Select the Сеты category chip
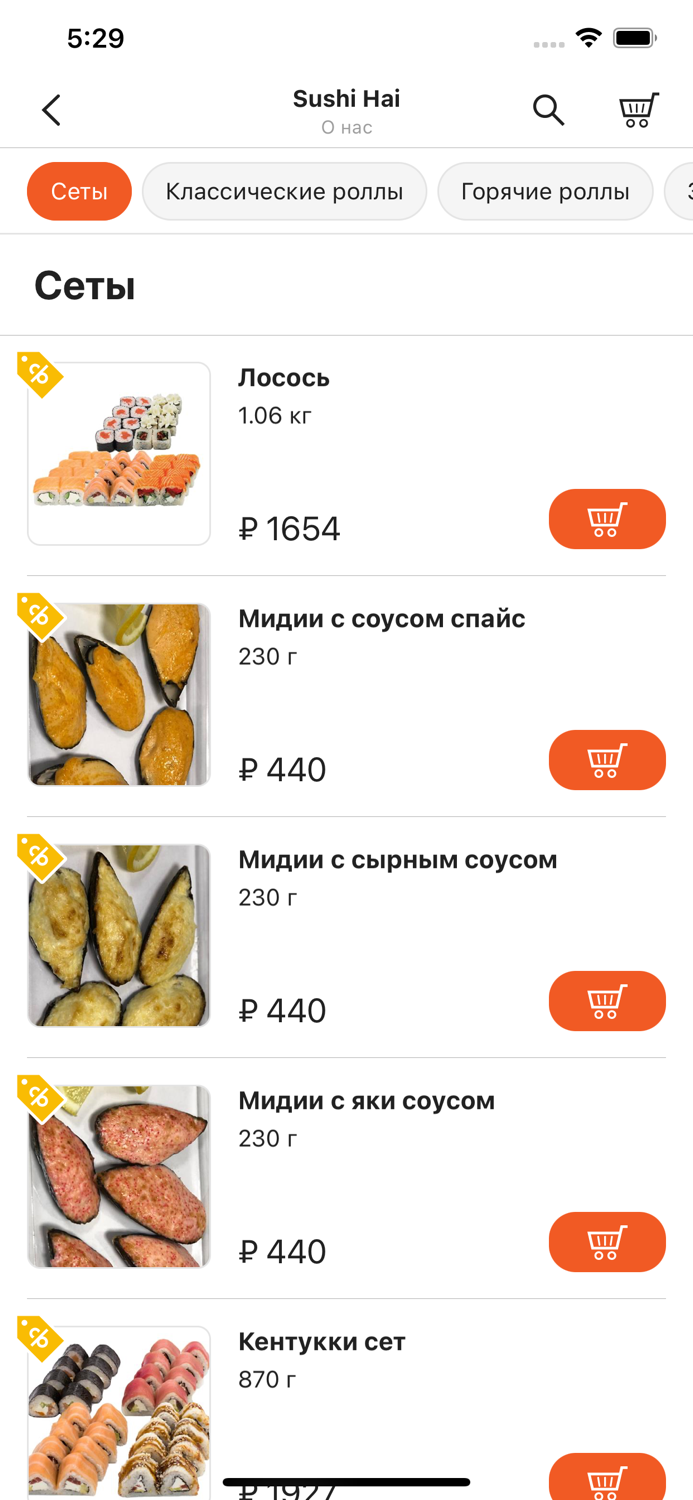 point(79,191)
